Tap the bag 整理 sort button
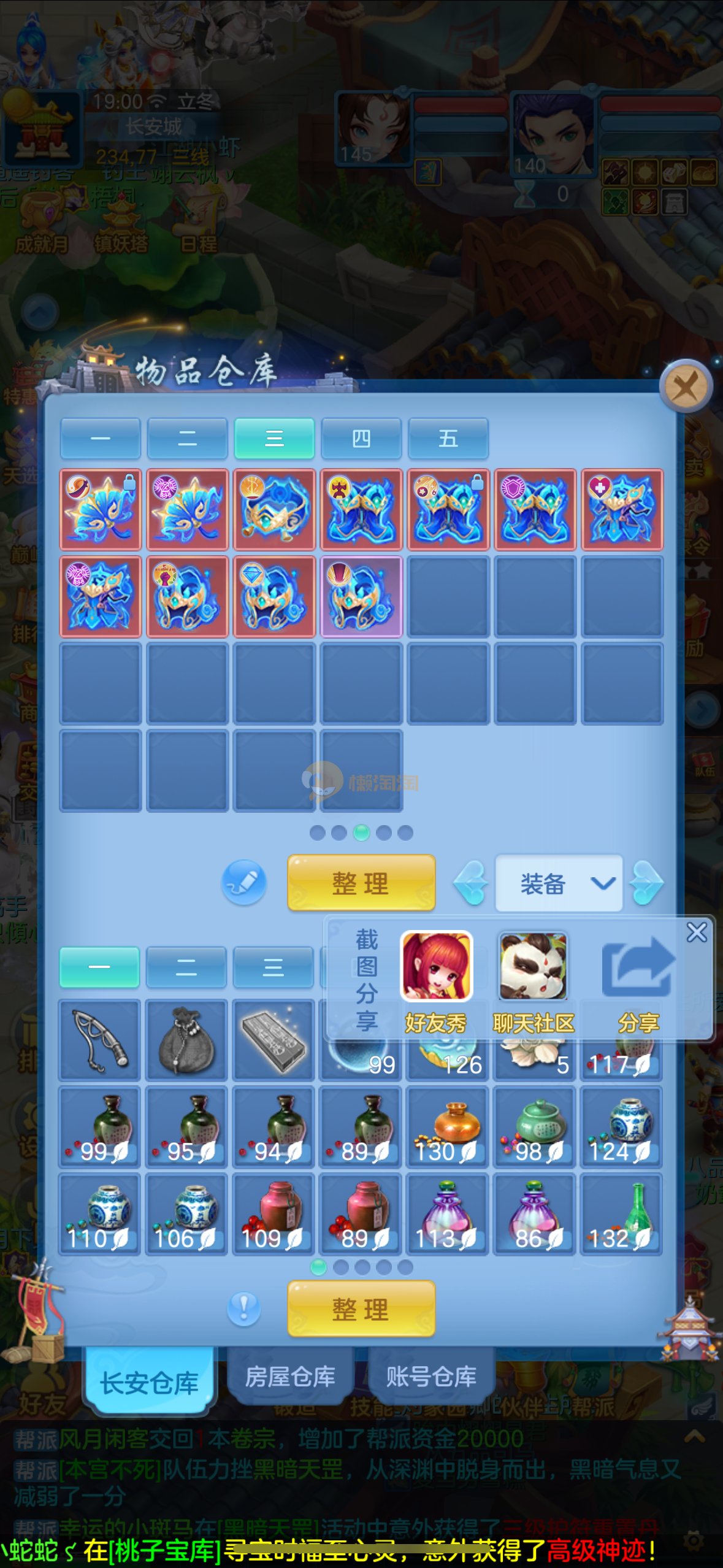This screenshot has height=1568, width=723. 361,1309
